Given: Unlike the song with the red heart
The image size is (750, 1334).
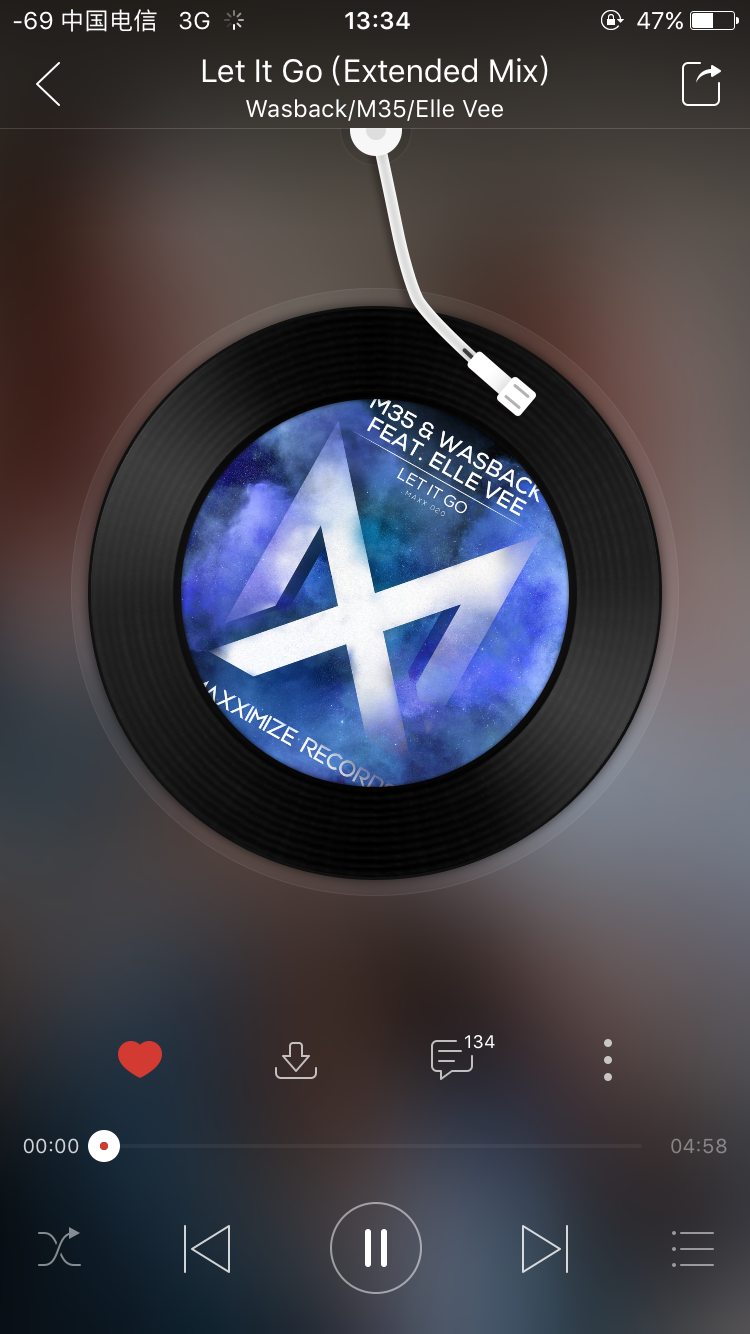Looking at the screenshot, I should click(x=140, y=1059).
